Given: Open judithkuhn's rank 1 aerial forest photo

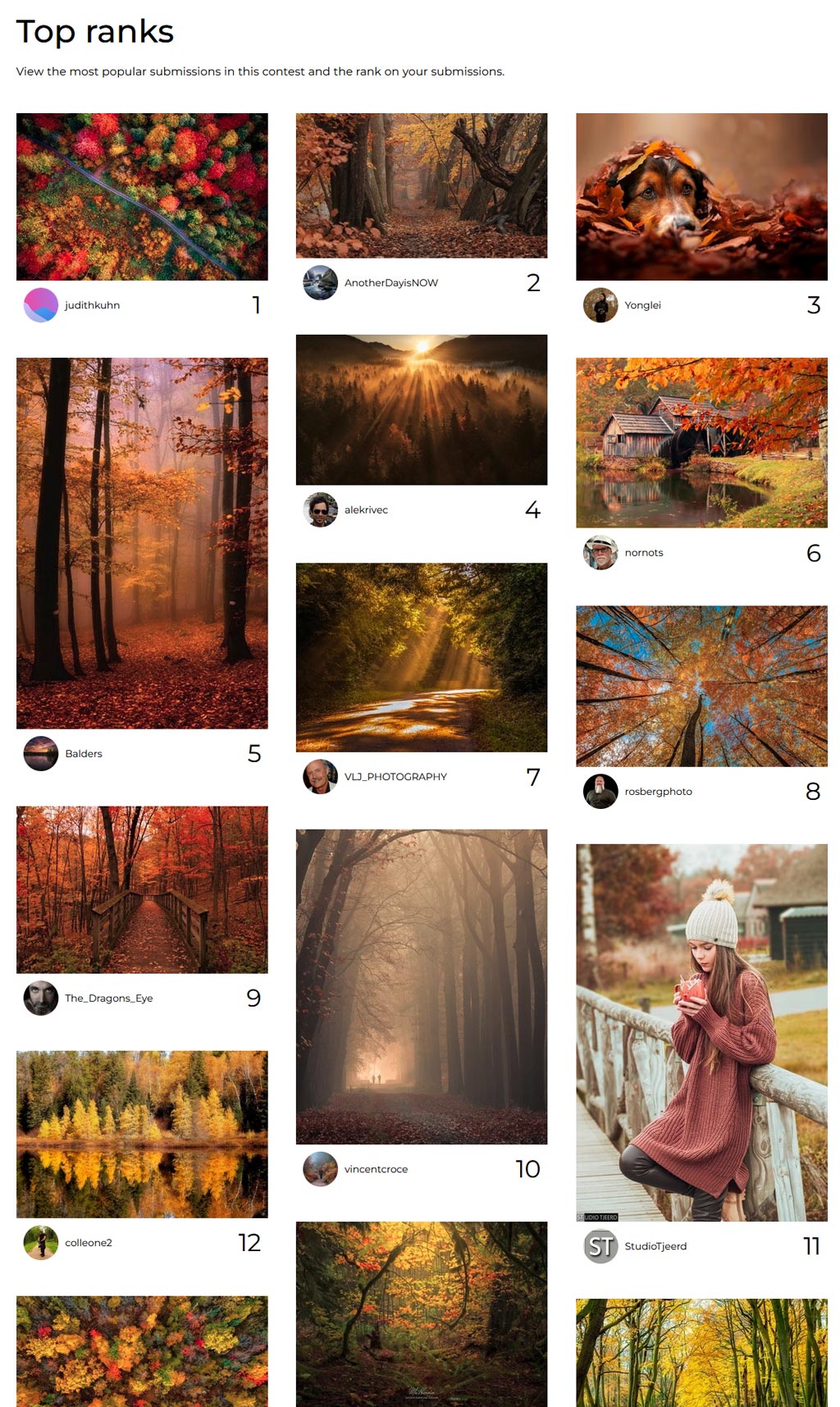Looking at the screenshot, I should (142, 197).
